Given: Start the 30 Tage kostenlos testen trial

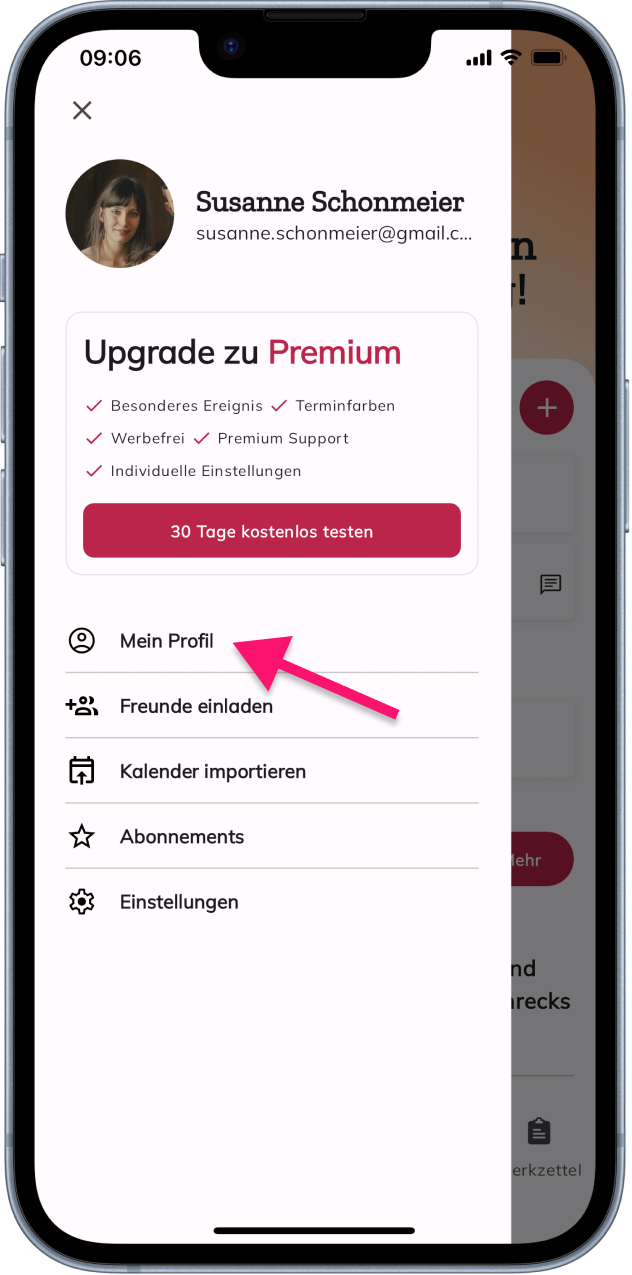Looking at the screenshot, I should (272, 531).
